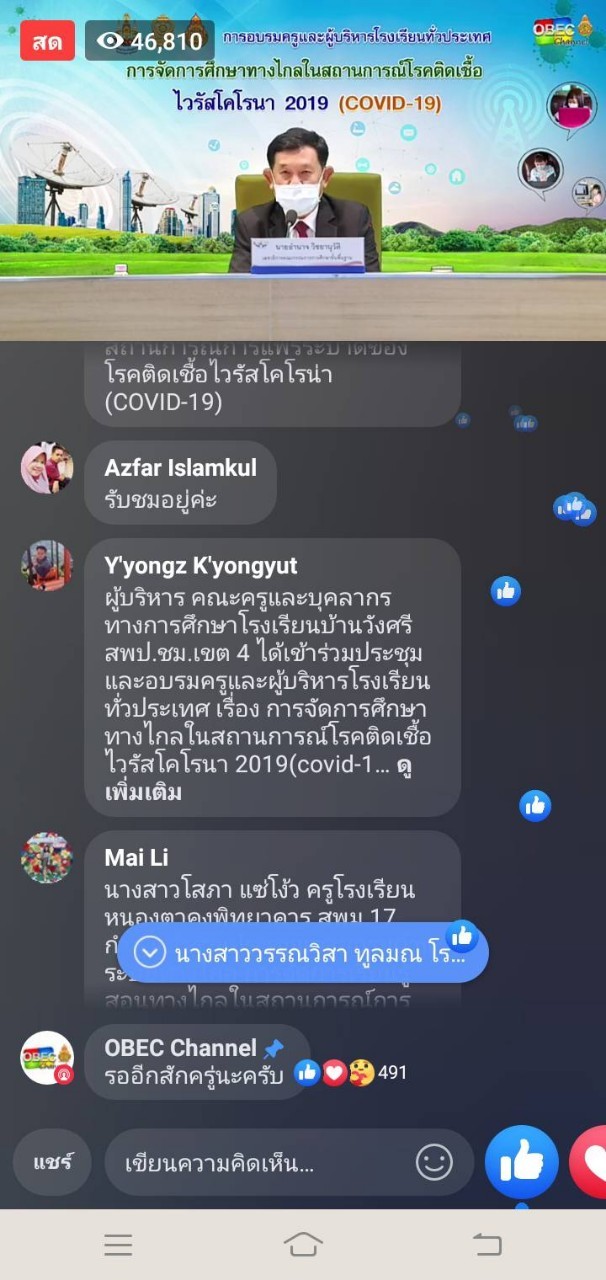Jump to new comment นางสาววรรณวิสา
Viewport: 606px width, 1280px height.
tap(302, 953)
